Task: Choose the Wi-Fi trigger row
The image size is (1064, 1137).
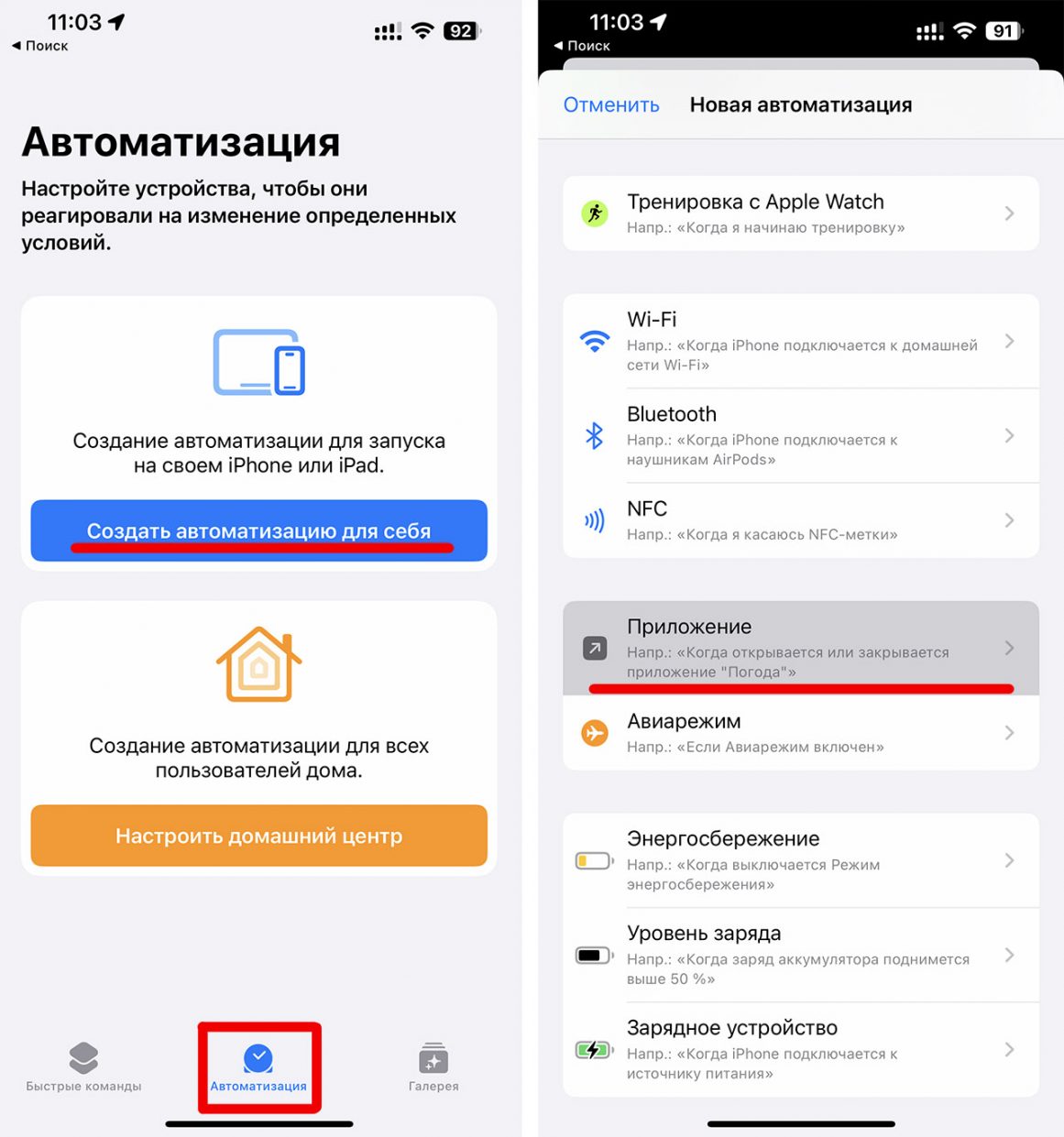Action: pyautogui.click(x=800, y=341)
